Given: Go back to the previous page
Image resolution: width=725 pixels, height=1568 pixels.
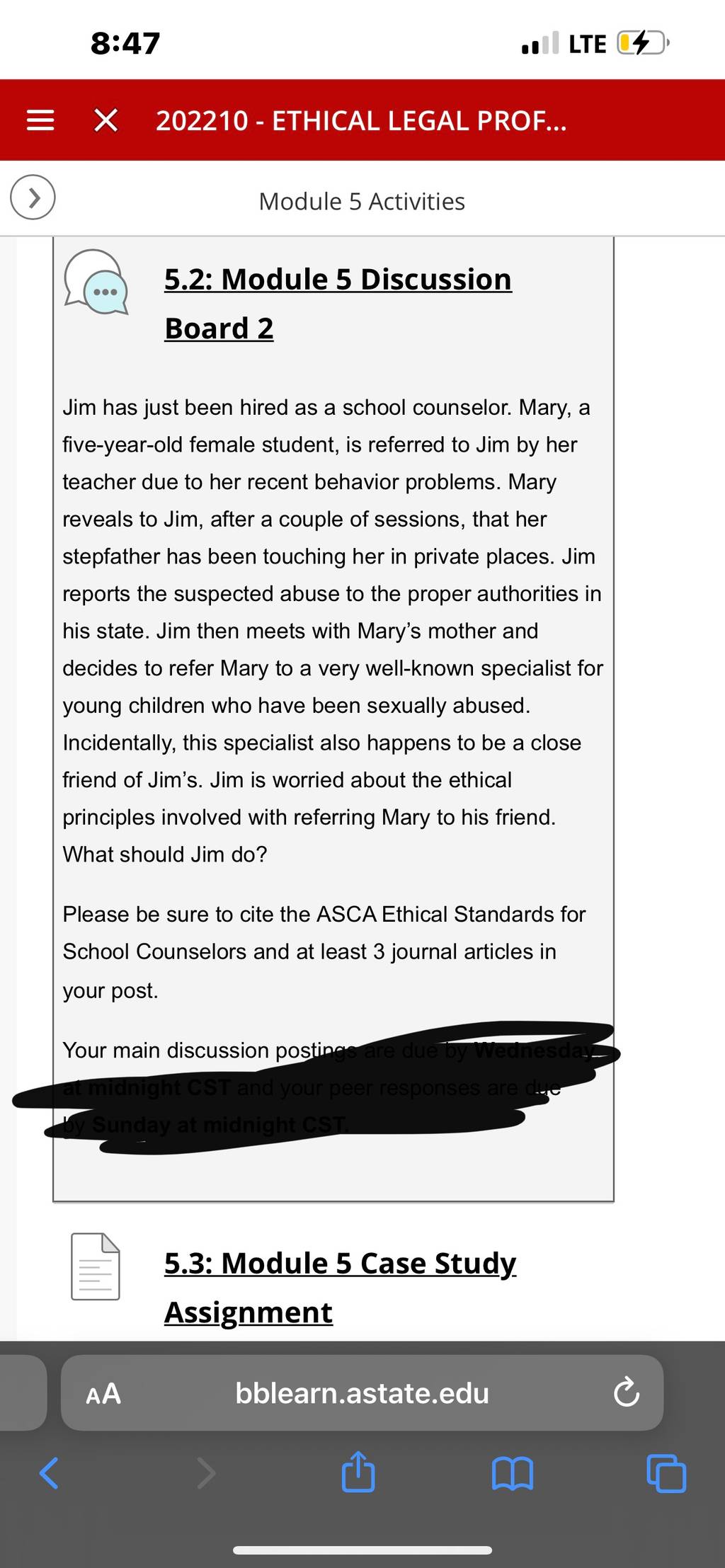Looking at the screenshot, I should (49, 1473).
